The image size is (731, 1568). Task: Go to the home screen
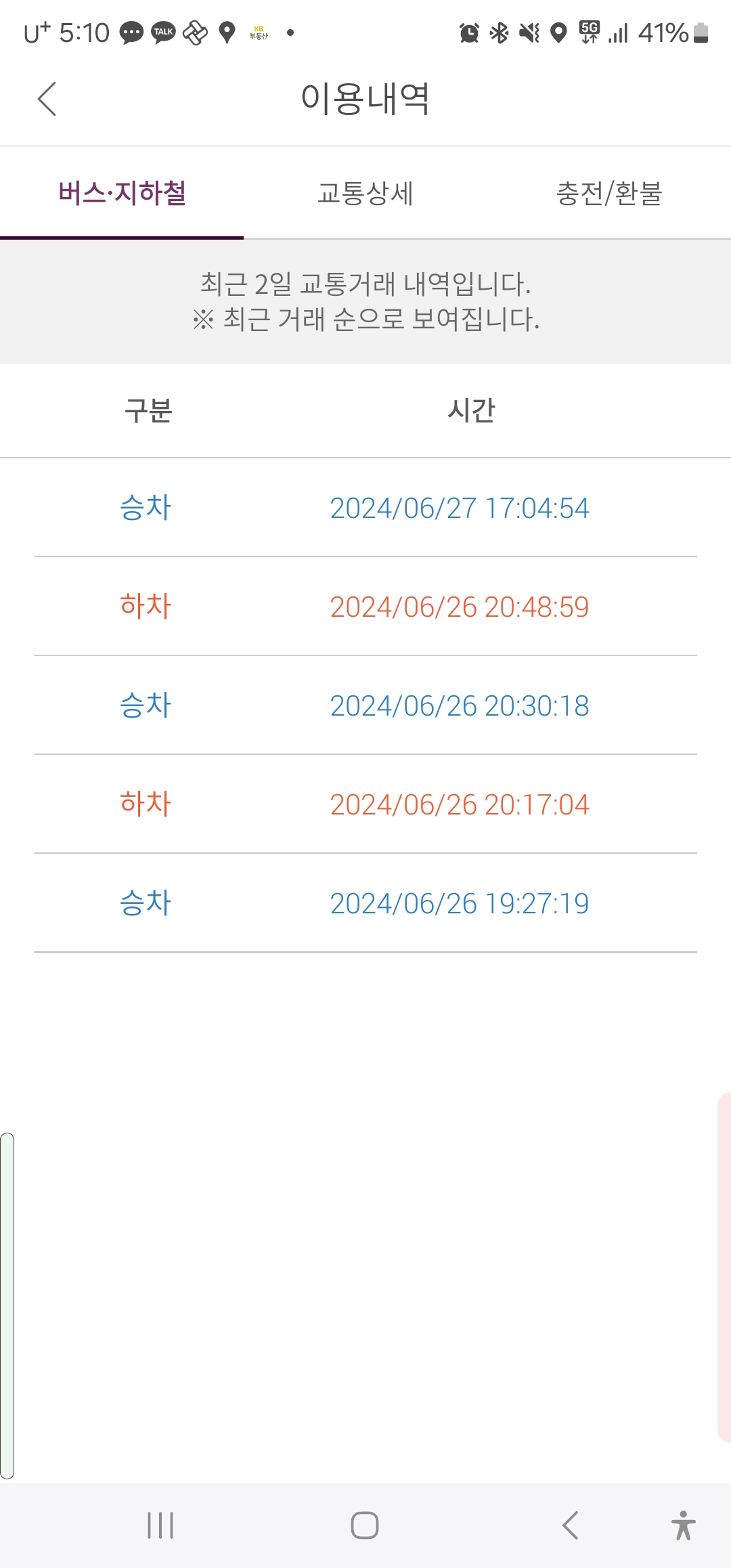click(365, 1525)
